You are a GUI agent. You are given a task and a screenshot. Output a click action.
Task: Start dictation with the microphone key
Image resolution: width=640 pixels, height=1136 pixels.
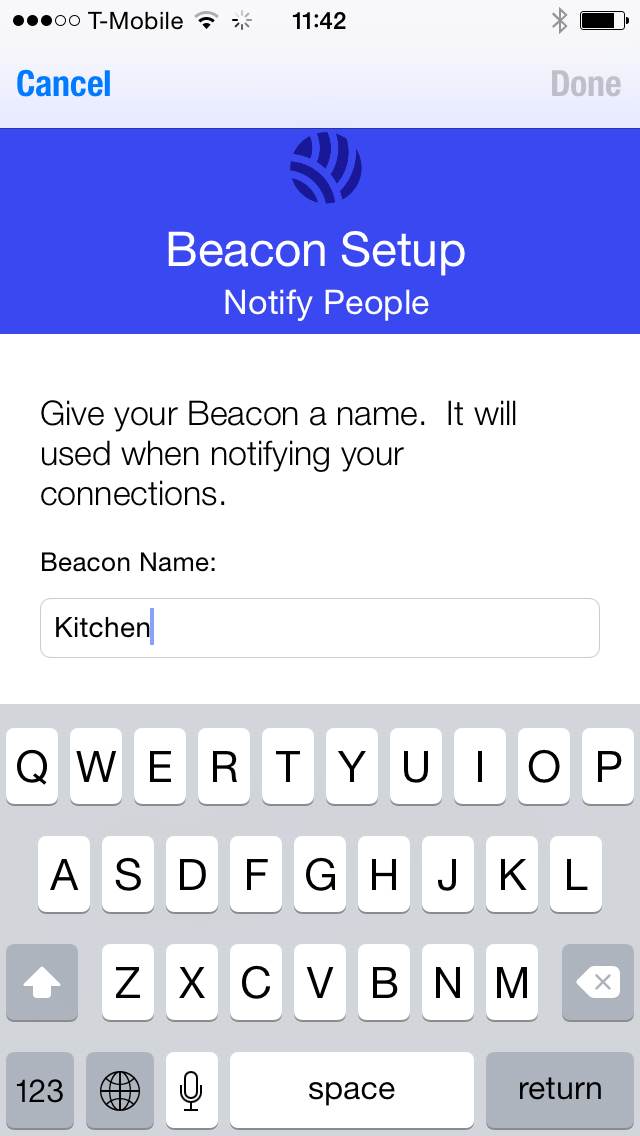(191, 1090)
